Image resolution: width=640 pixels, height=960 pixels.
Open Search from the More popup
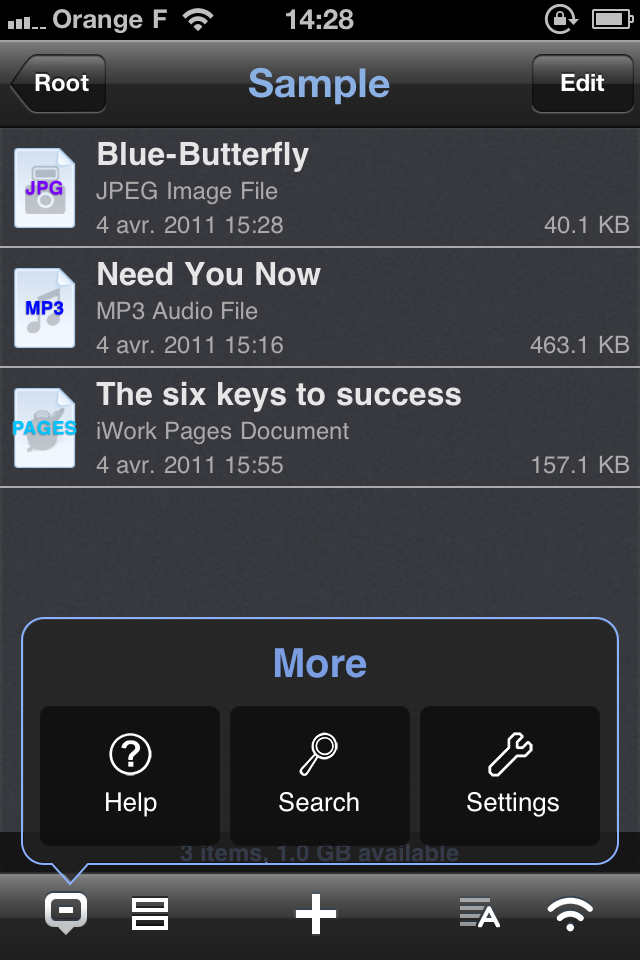(319, 775)
